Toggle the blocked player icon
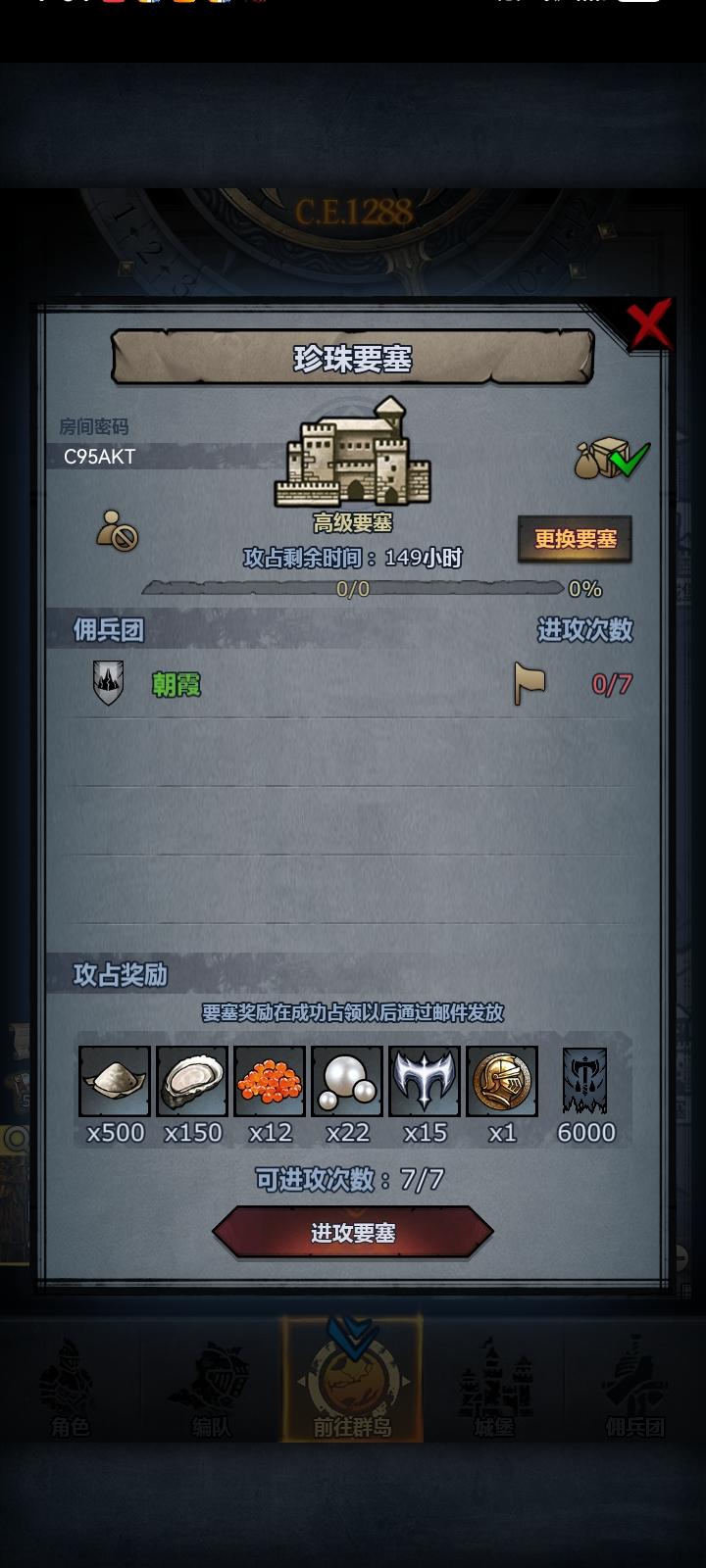 (x=116, y=529)
